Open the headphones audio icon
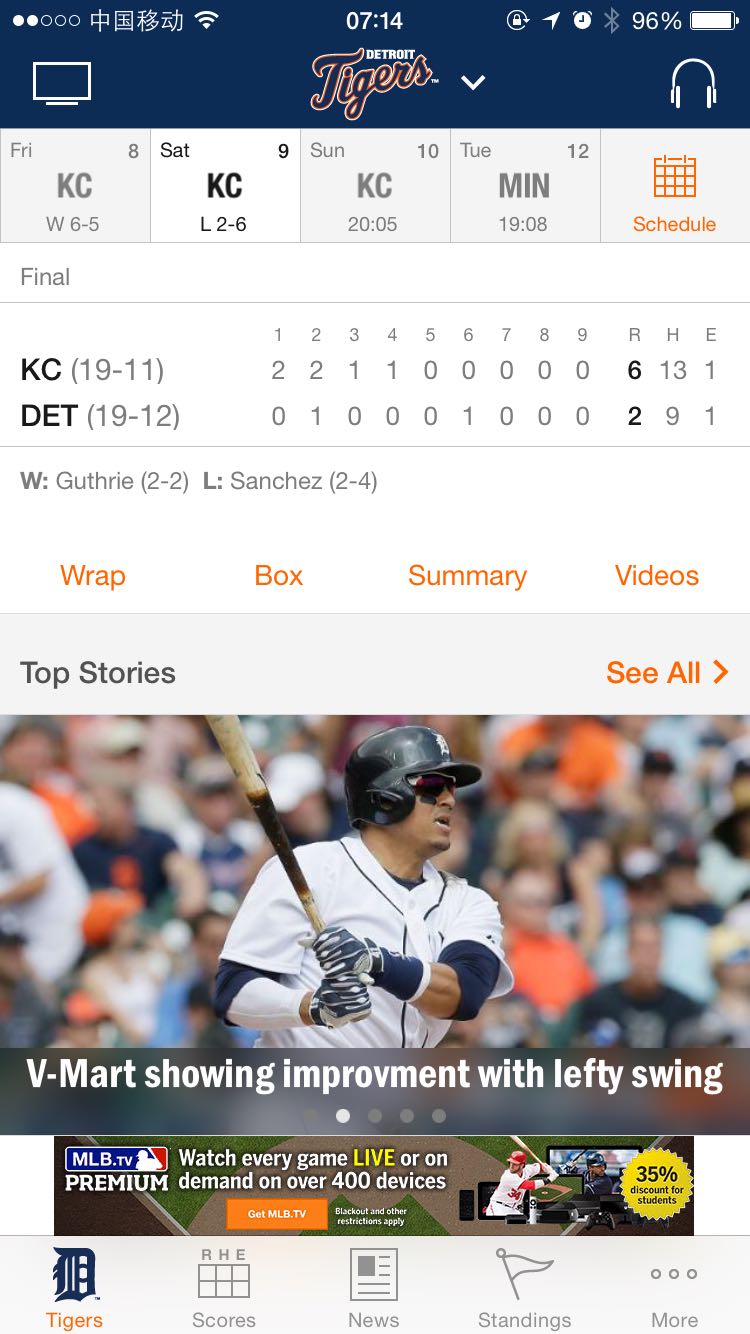 click(693, 83)
